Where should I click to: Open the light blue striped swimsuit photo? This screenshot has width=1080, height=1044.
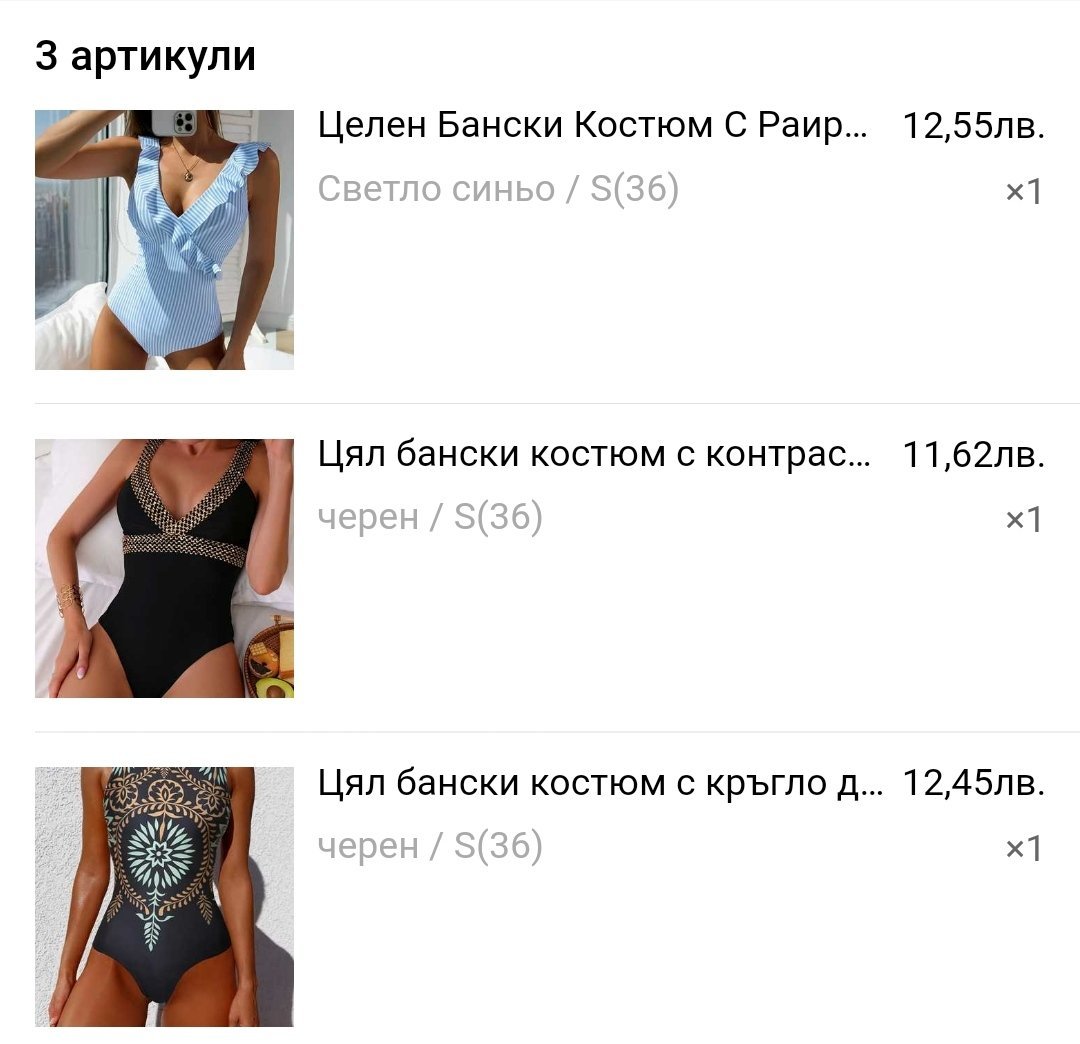tap(164, 240)
